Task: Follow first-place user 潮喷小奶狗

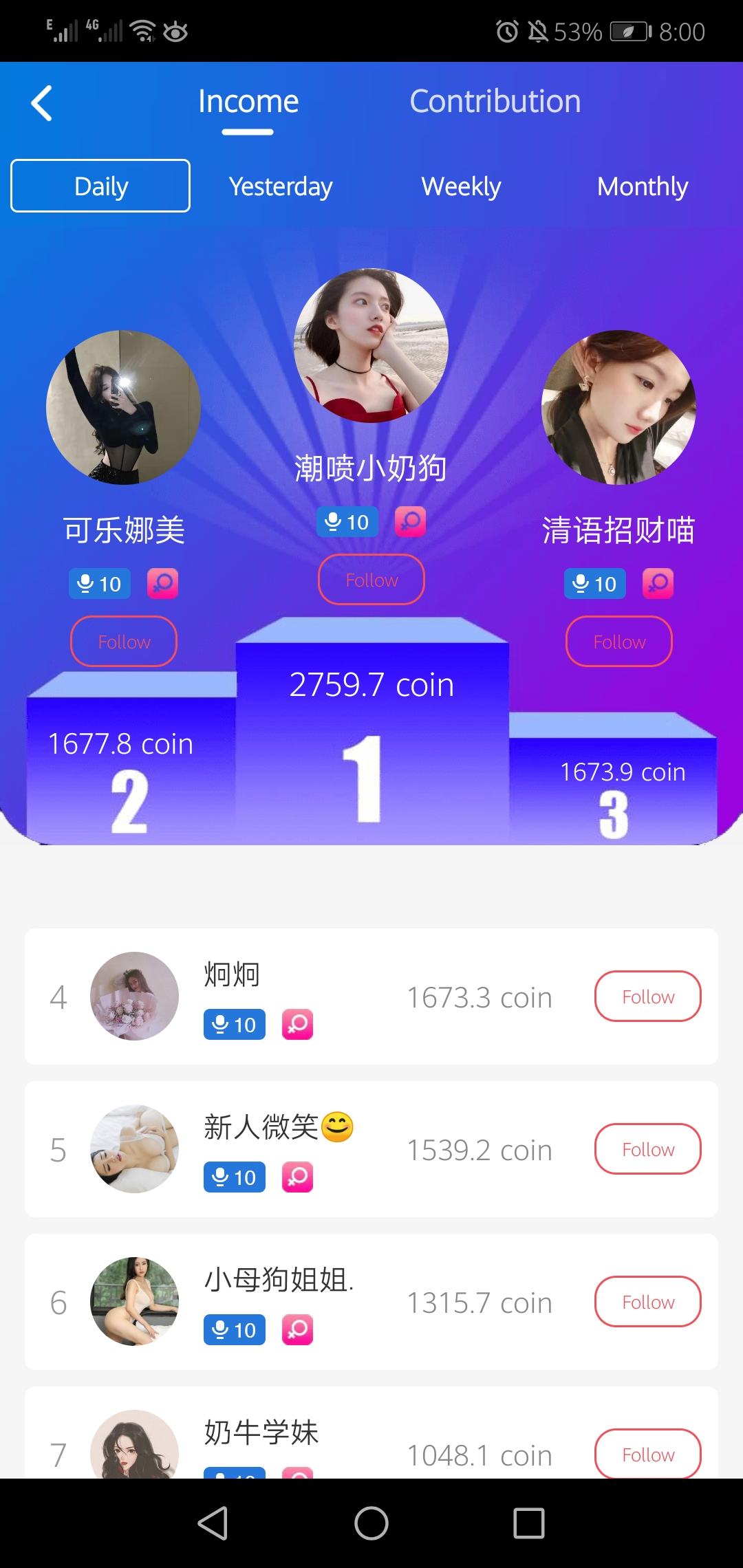Action: pos(371,580)
